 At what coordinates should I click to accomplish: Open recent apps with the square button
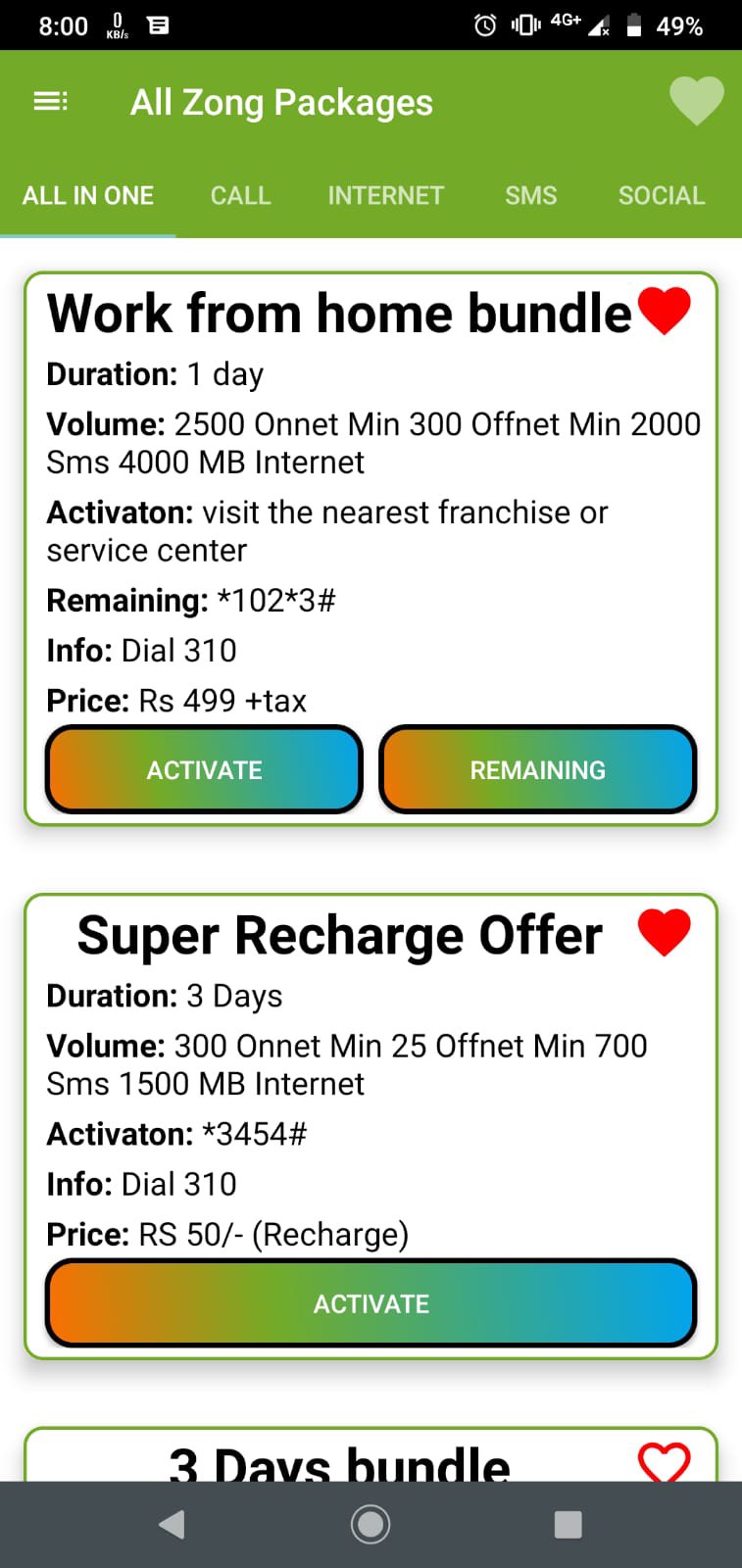(x=569, y=1524)
